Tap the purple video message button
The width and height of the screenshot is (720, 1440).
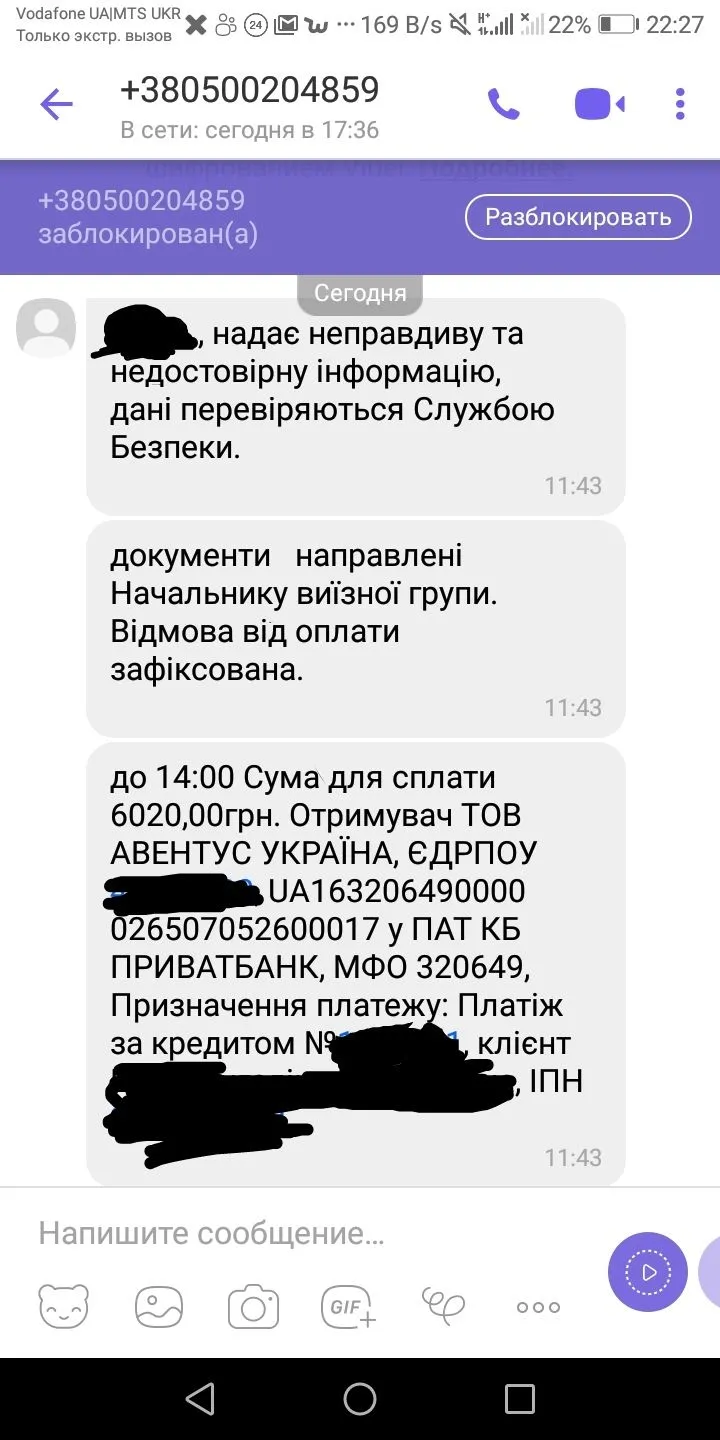(x=648, y=1272)
